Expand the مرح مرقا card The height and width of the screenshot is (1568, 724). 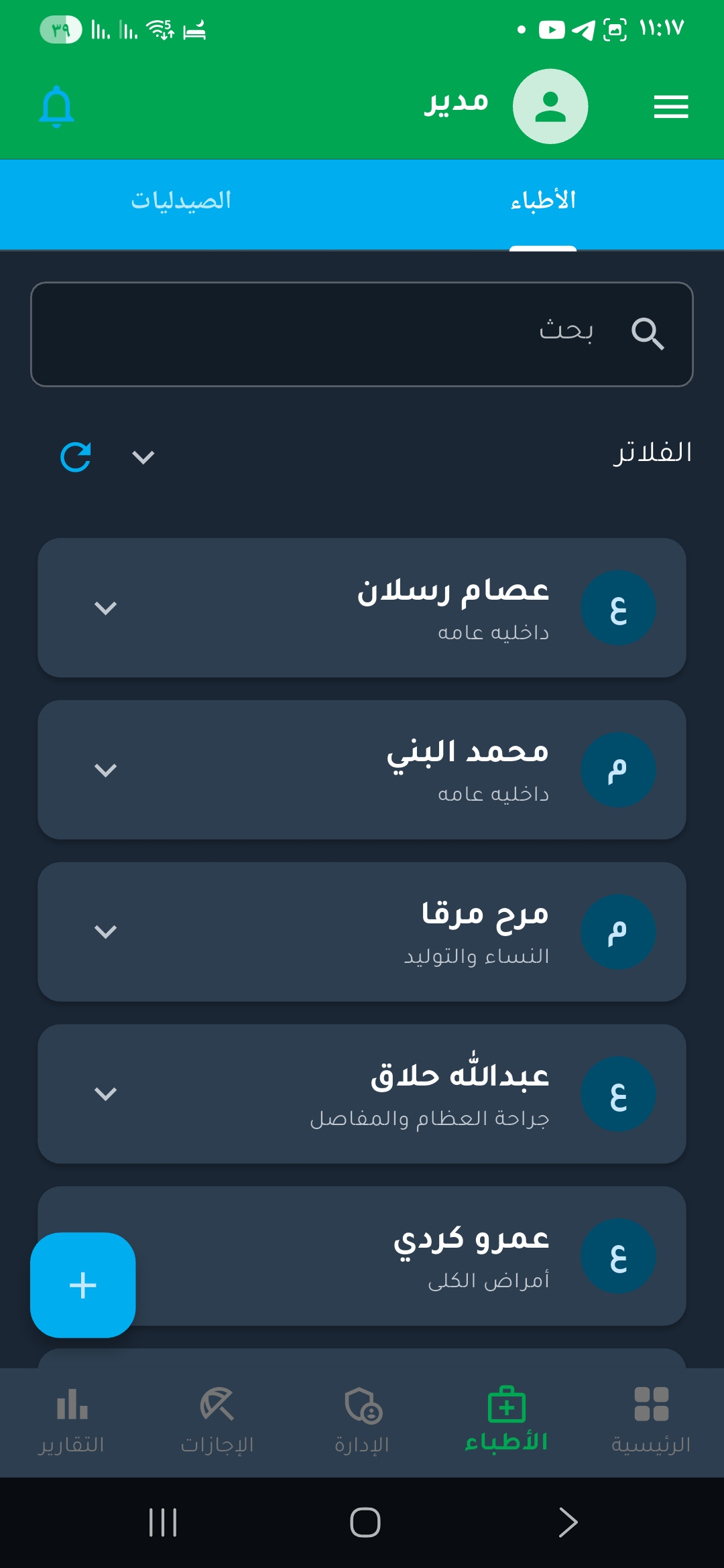(105, 930)
